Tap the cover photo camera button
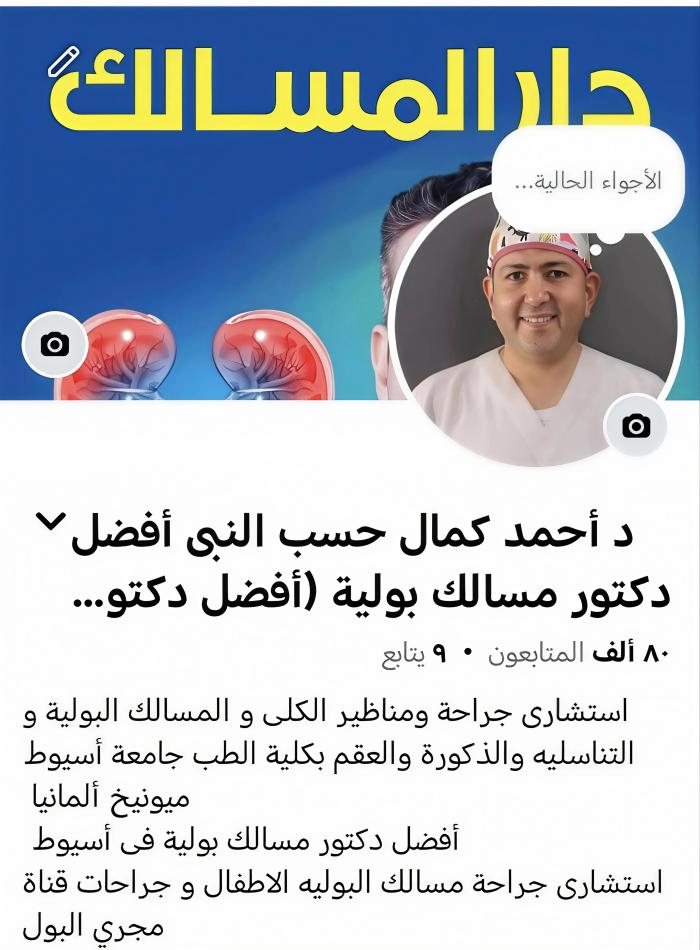This screenshot has width=700, height=950. pyautogui.click(x=55, y=344)
